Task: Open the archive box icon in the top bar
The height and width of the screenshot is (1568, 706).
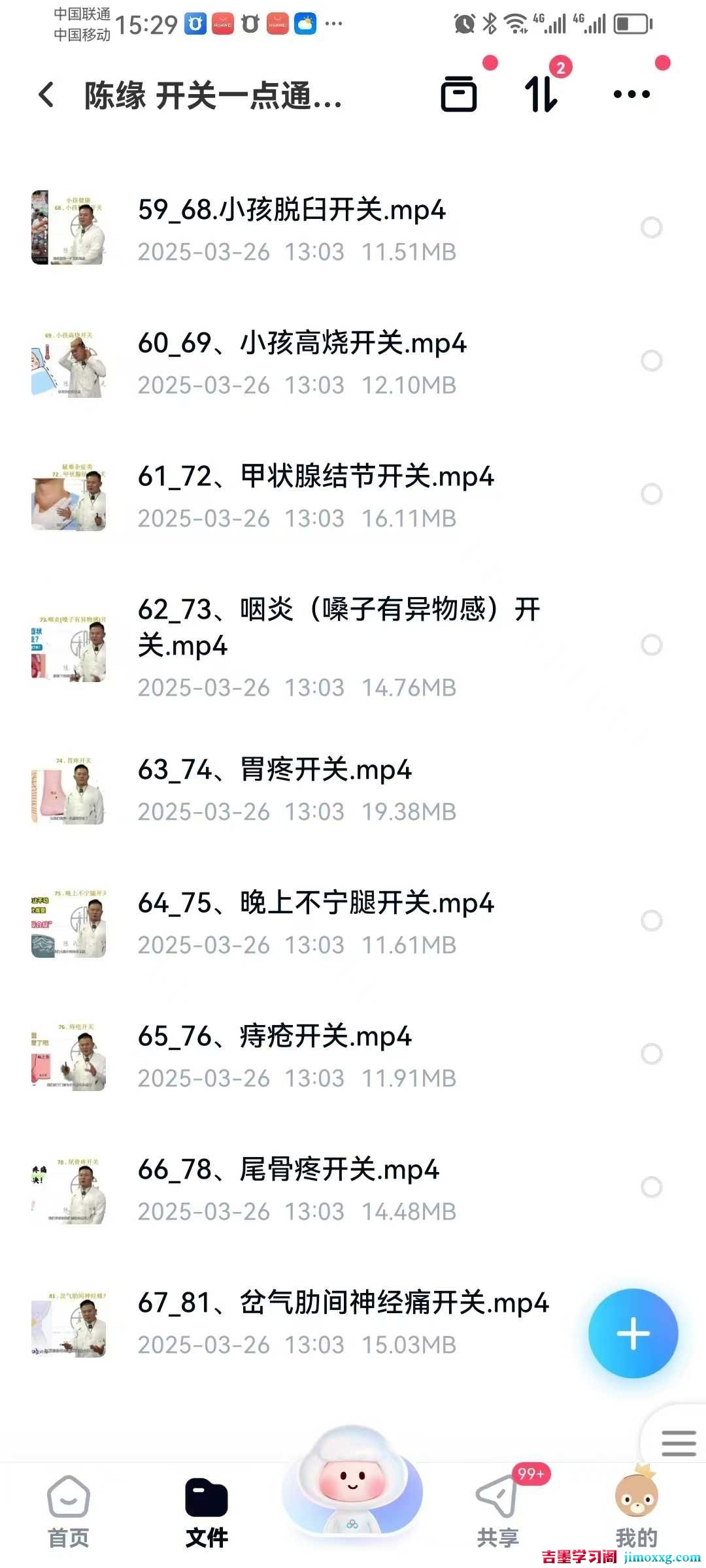Action: [459, 94]
